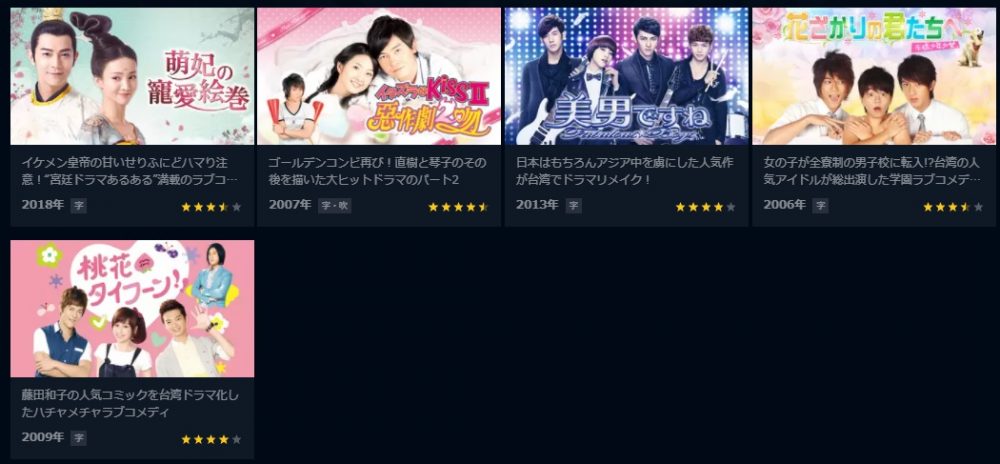Screen dimensions: 1000x464
Task: View the 桃花タイフーン drama card
Action: pyautogui.click(x=132, y=309)
